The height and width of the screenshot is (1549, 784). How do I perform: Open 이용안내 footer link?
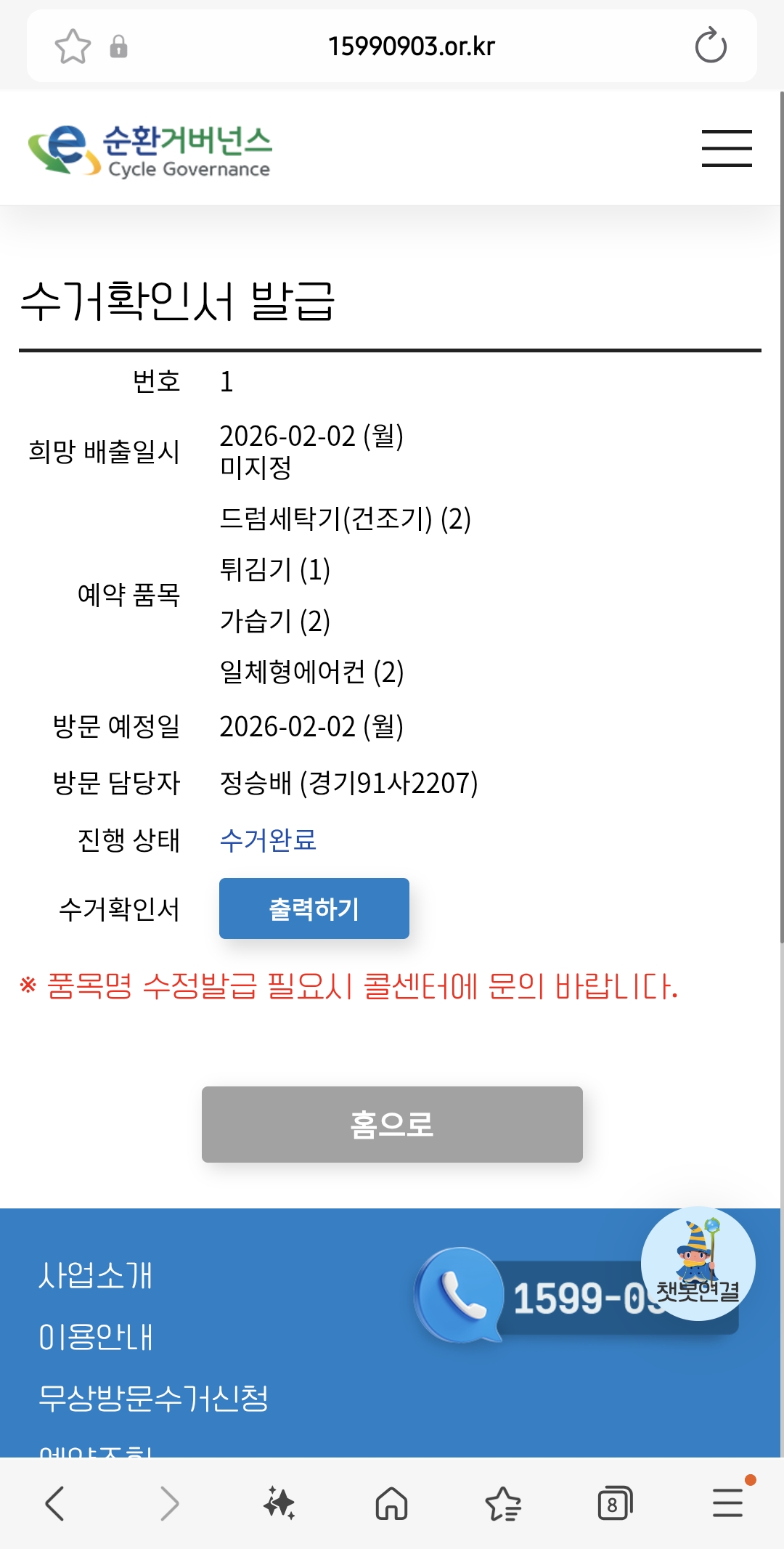(x=95, y=1337)
